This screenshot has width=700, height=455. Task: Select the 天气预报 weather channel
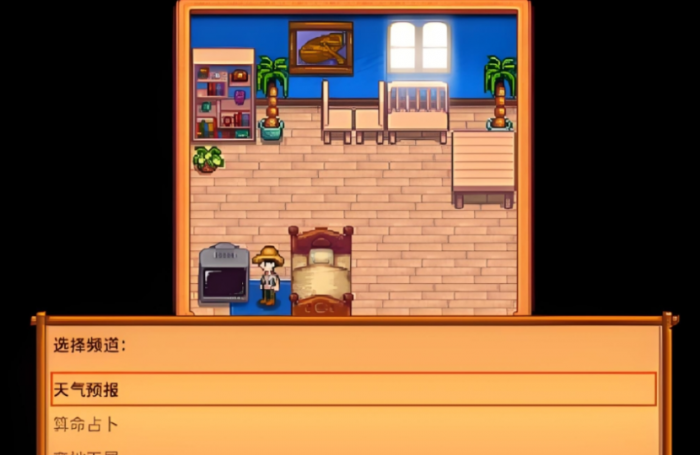86,389
